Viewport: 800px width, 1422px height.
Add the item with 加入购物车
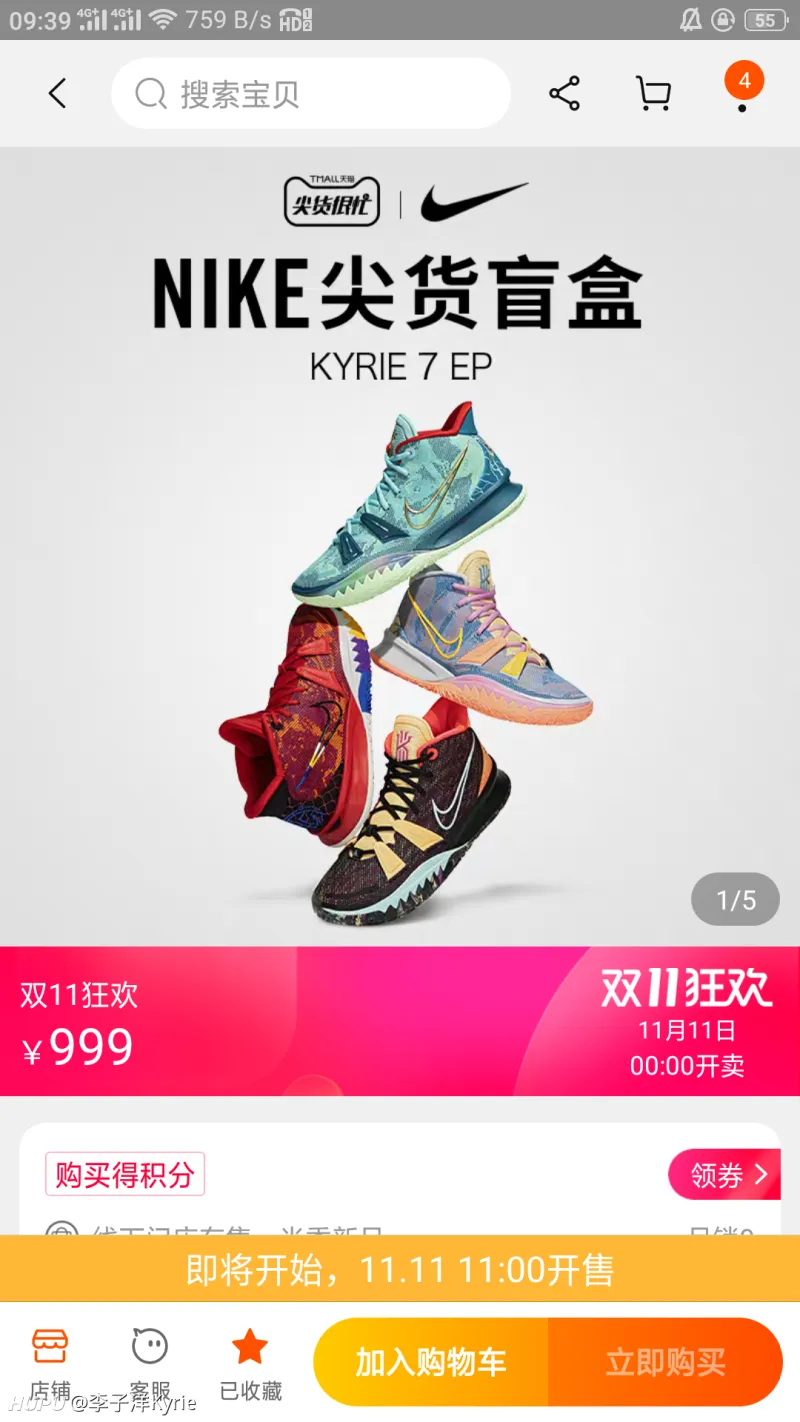point(431,1362)
